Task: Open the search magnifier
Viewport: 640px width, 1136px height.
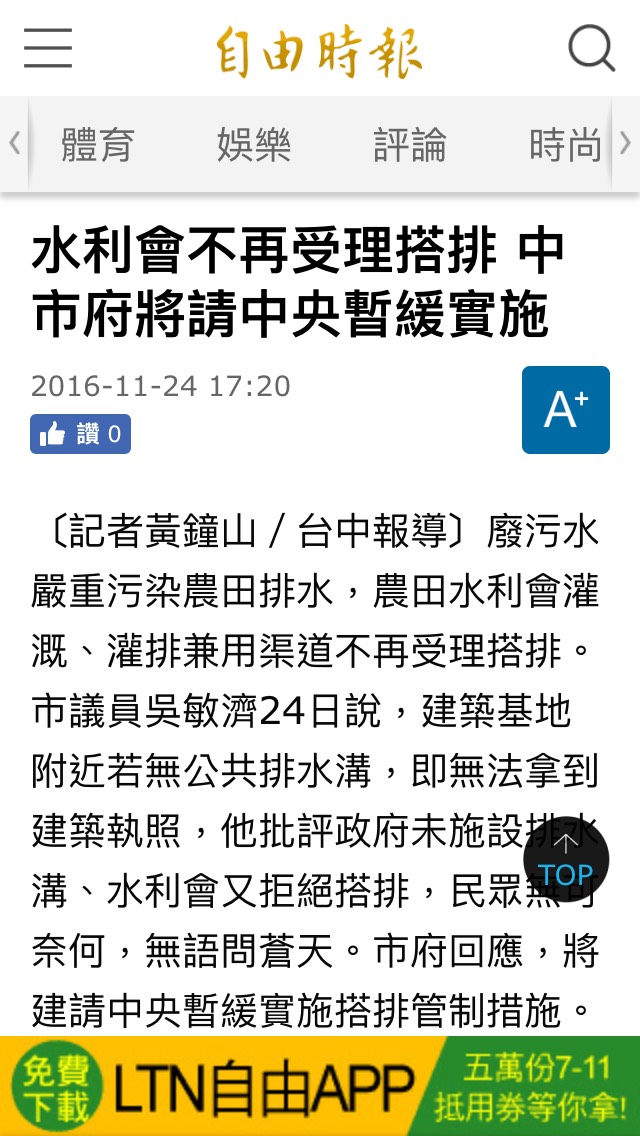Action: click(591, 48)
